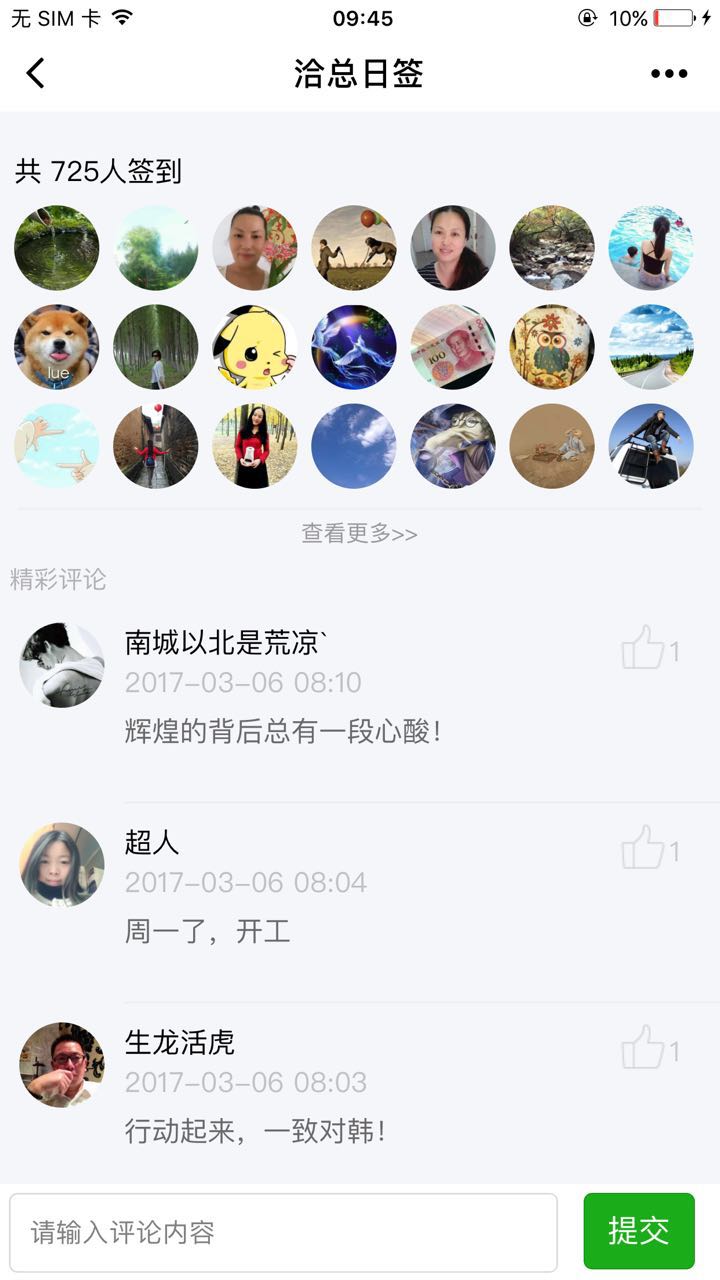Open the owl painting avatar
This screenshot has width=720, height=1280.
pyautogui.click(x=551, y=347)
